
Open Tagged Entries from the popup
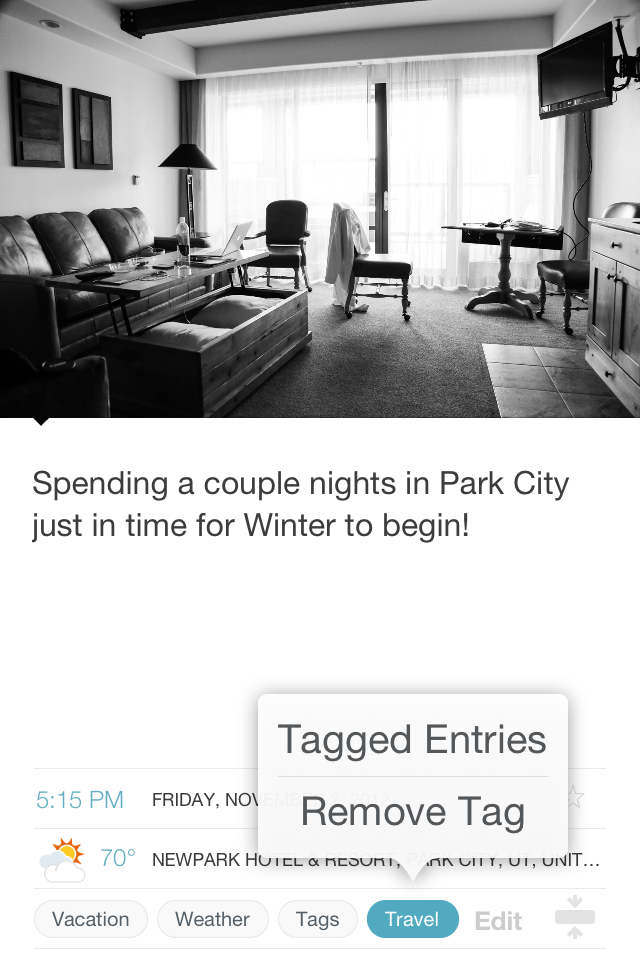pos(412,740)
